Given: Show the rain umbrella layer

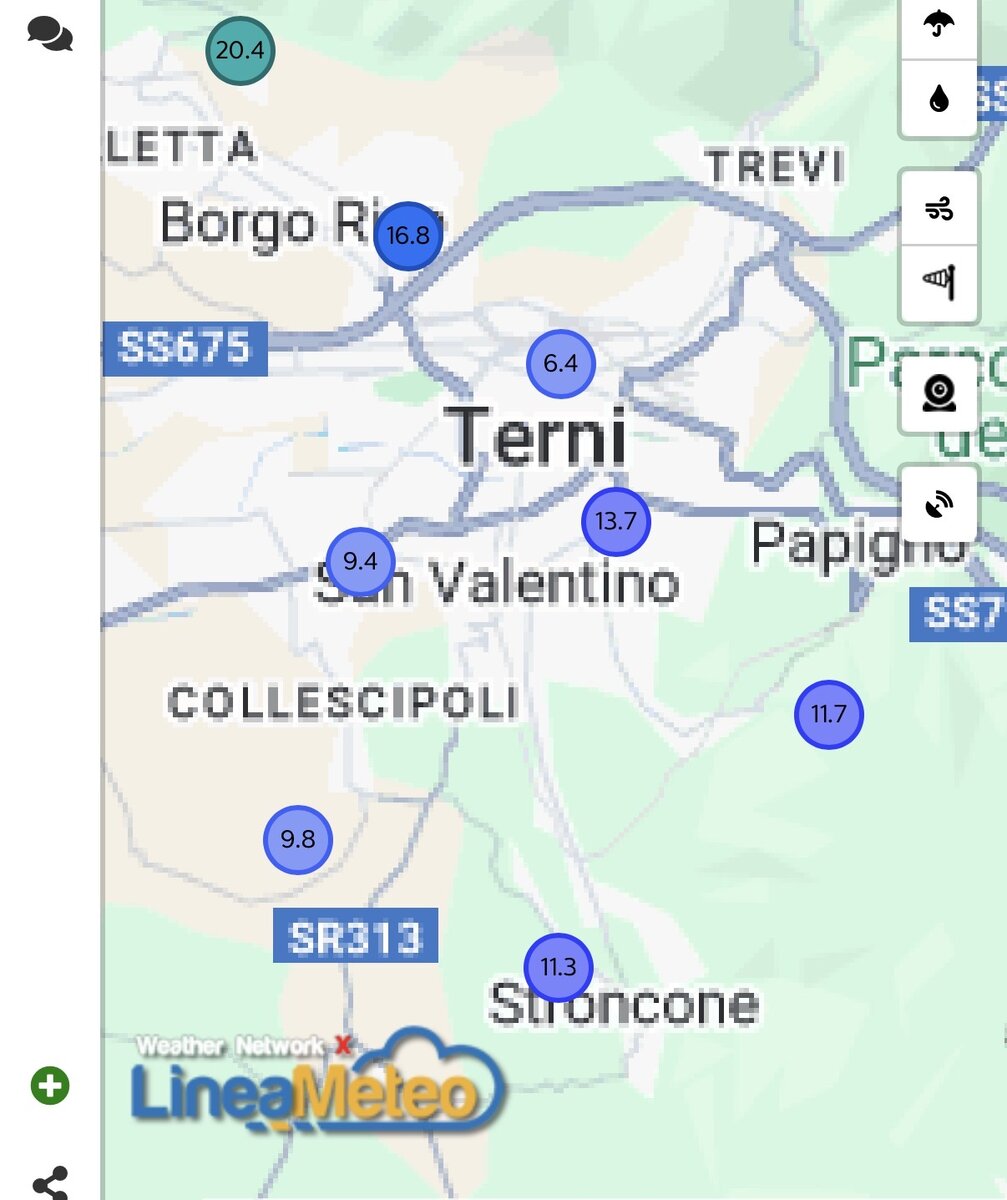Looking at the screenshot, I should 938,22.
